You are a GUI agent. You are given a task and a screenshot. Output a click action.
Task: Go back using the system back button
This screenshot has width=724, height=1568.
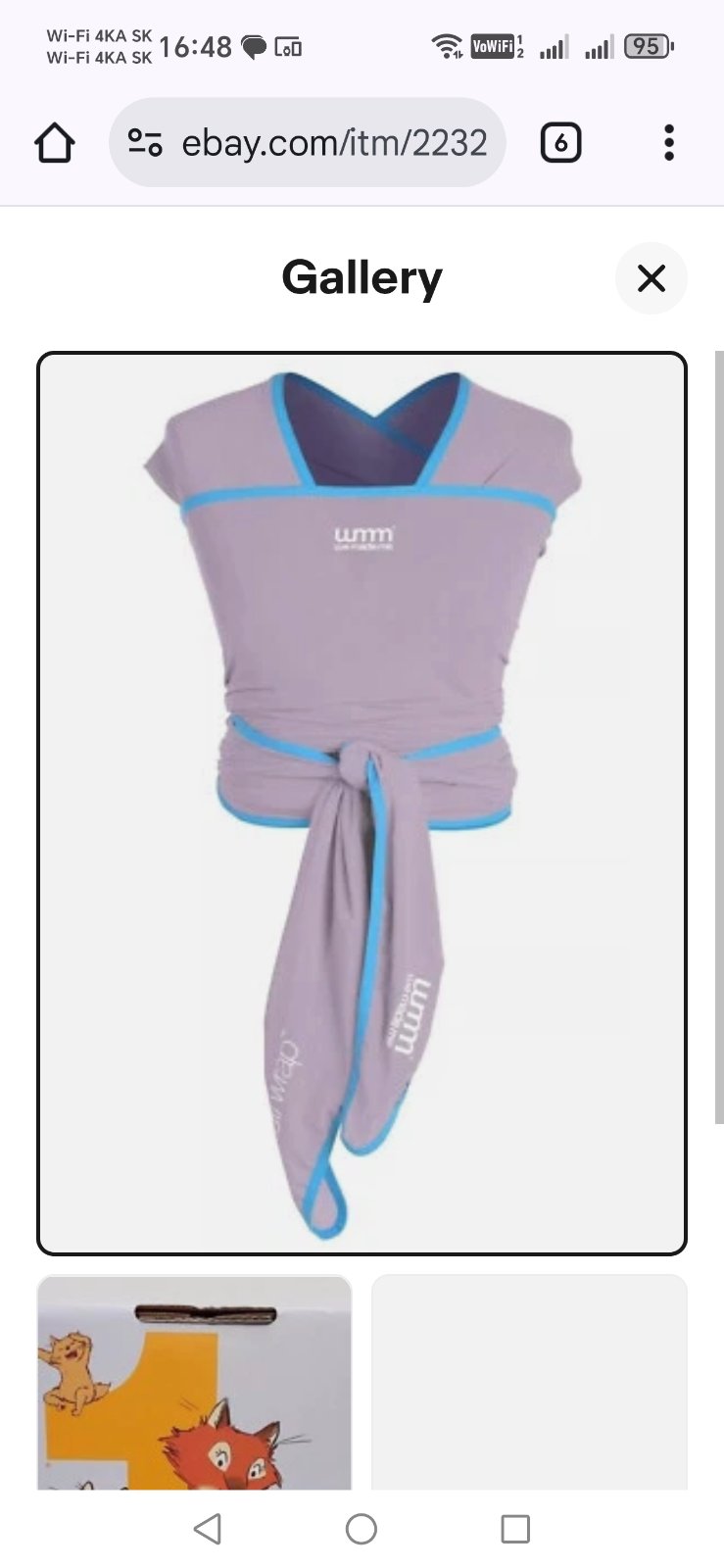207,1529
